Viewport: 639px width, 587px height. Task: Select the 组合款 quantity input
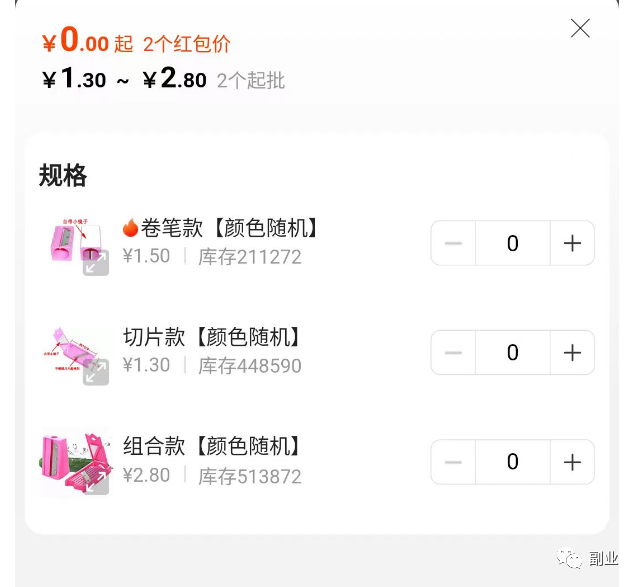(512, 462)
